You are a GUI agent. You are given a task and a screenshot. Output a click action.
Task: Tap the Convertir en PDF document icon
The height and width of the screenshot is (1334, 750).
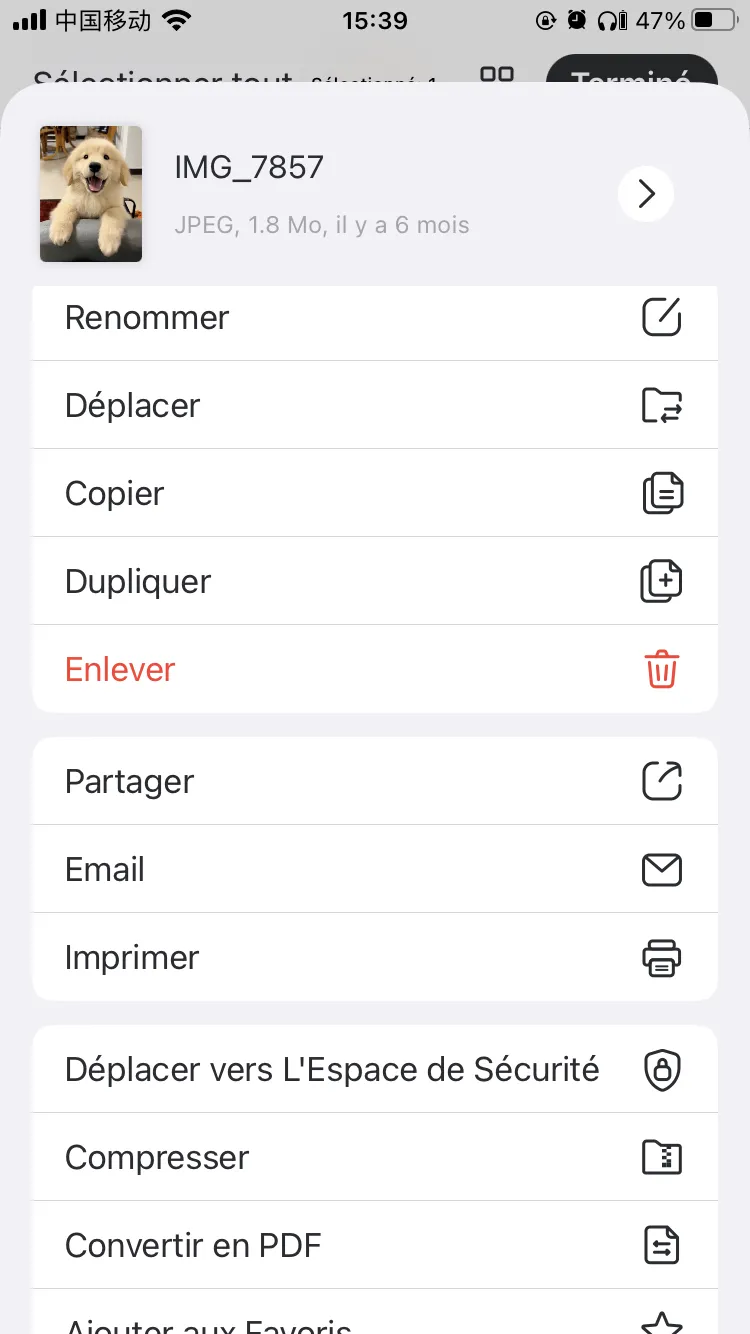tap(661, 1244)
